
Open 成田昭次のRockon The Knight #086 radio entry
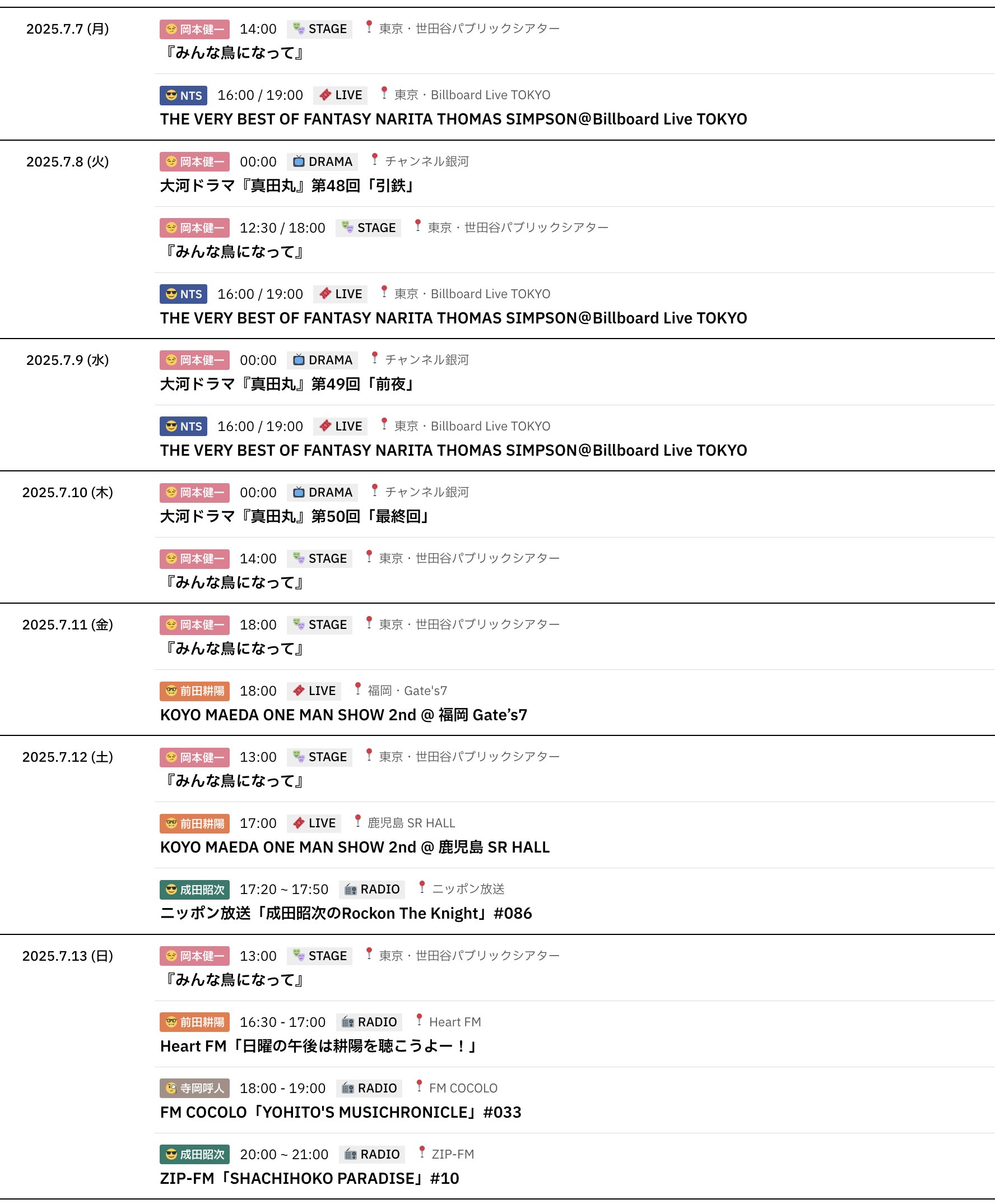pyautogui.click(x=346, y=913)
